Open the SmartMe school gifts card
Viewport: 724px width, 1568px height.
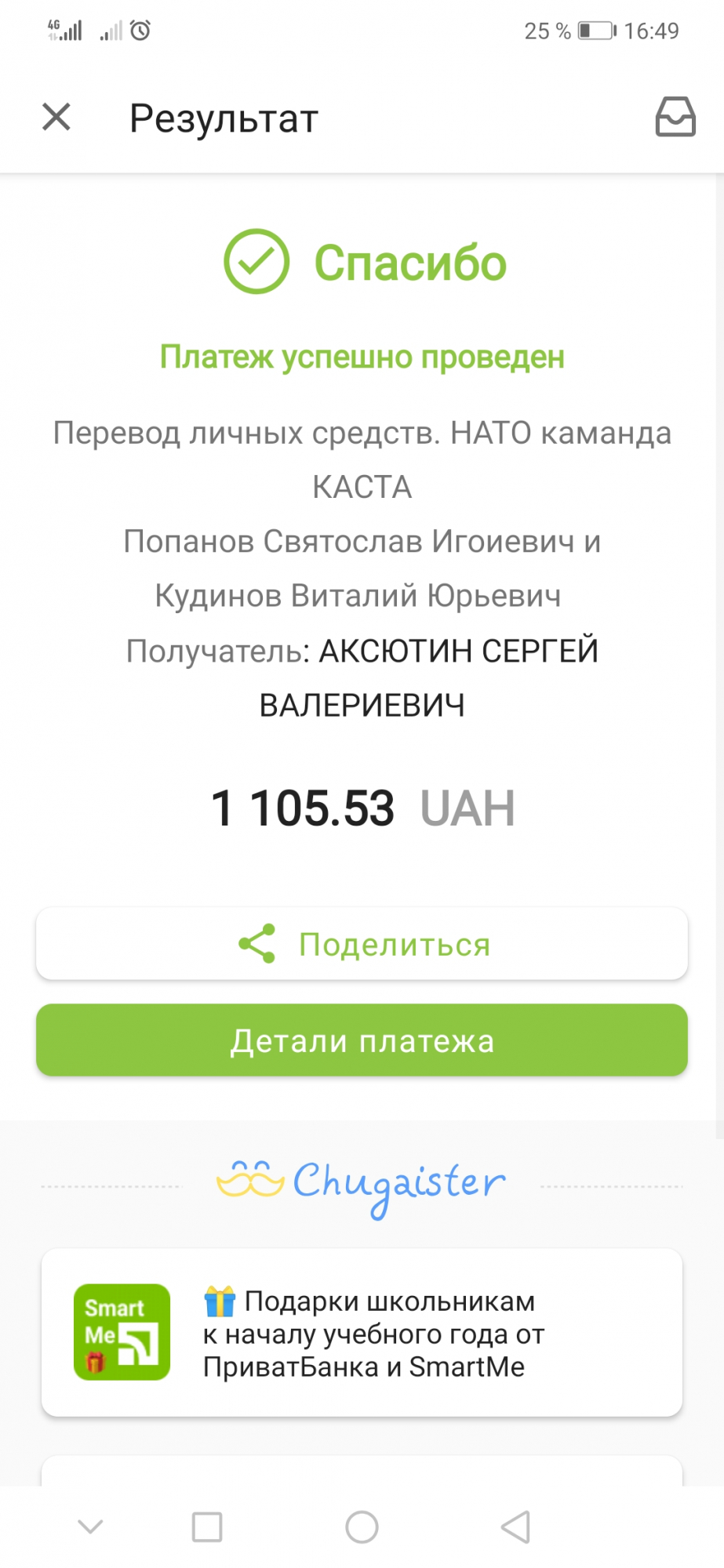(362, 1333)
